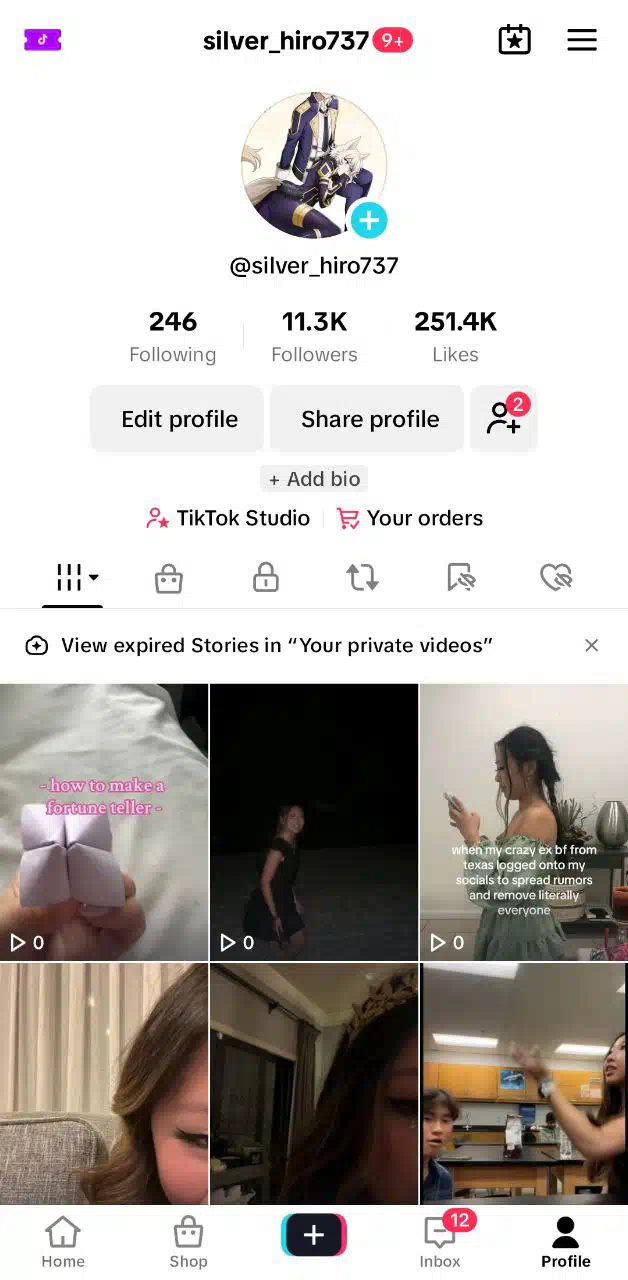Tap the purple coupon ticket icon
The image size is (628, 1280).
pos(43,40)
